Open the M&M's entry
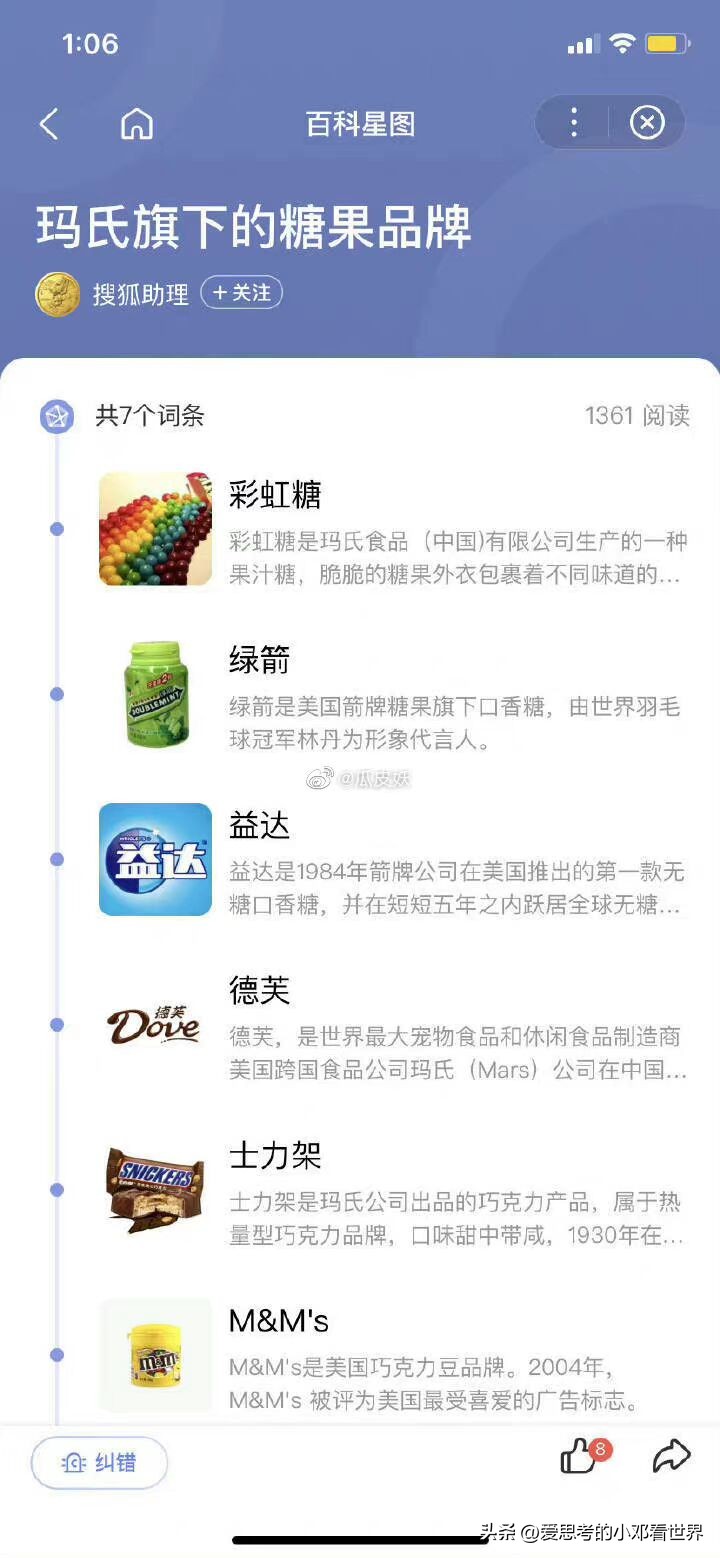The height and width of the screenshot is (1558, 720). coord(277,1320)
